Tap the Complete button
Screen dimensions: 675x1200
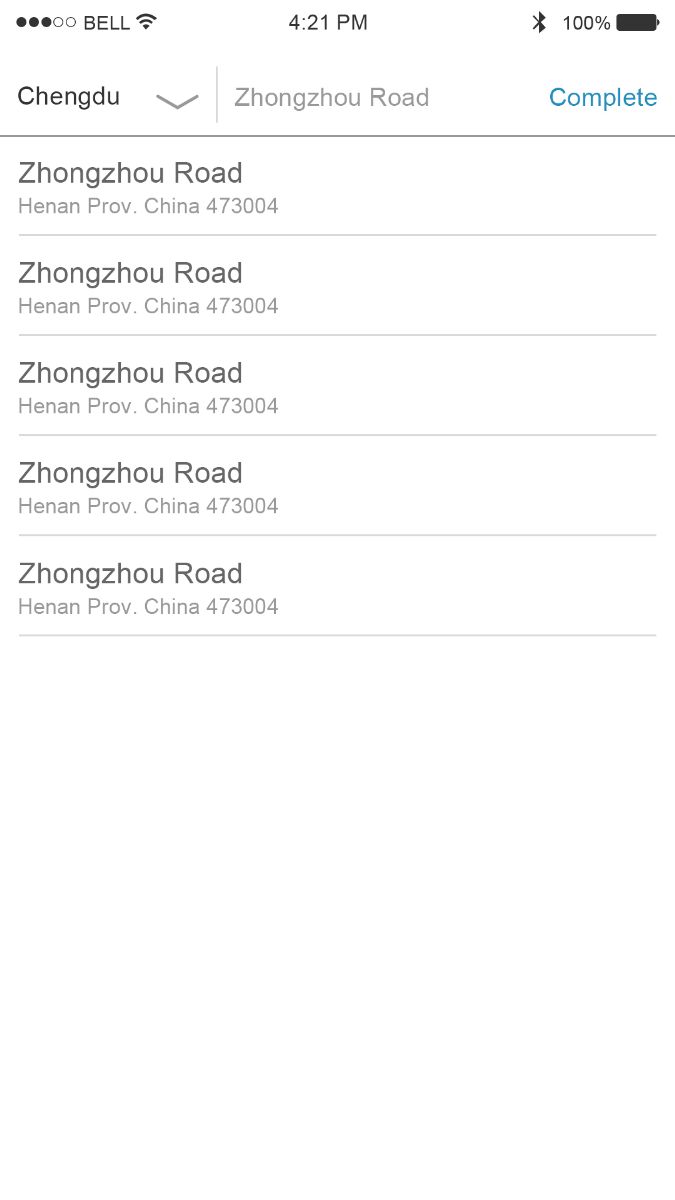[x=603, y=98]
